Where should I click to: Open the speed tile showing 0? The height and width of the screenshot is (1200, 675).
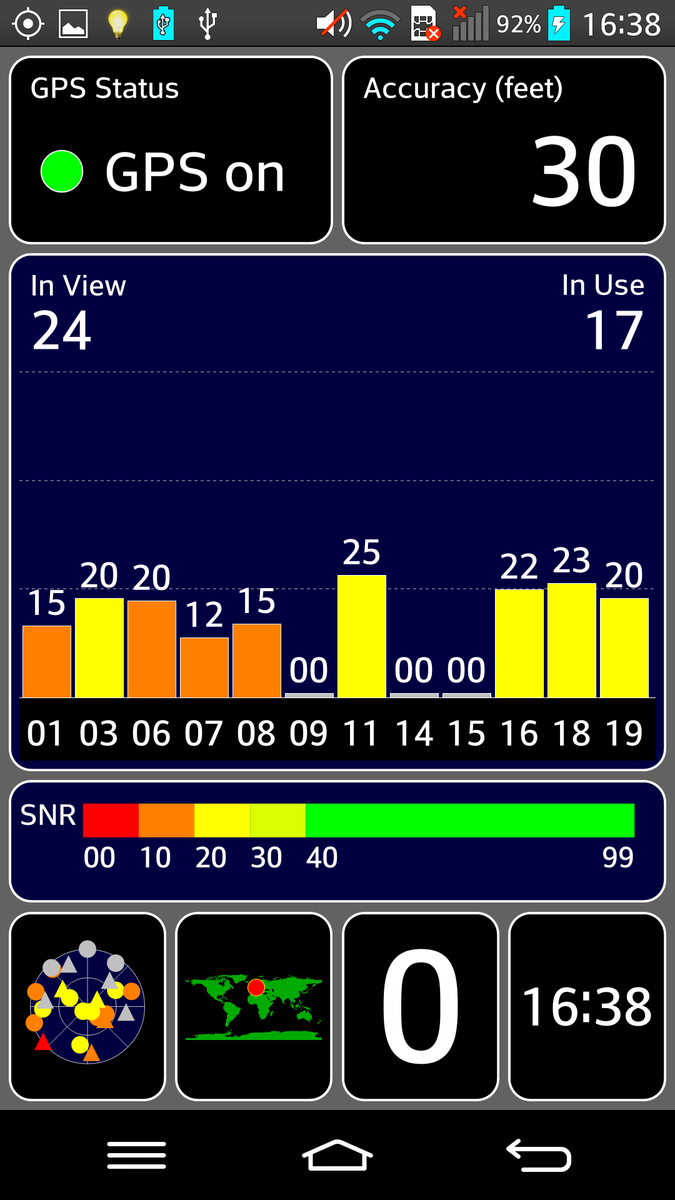coord(420,1006)
